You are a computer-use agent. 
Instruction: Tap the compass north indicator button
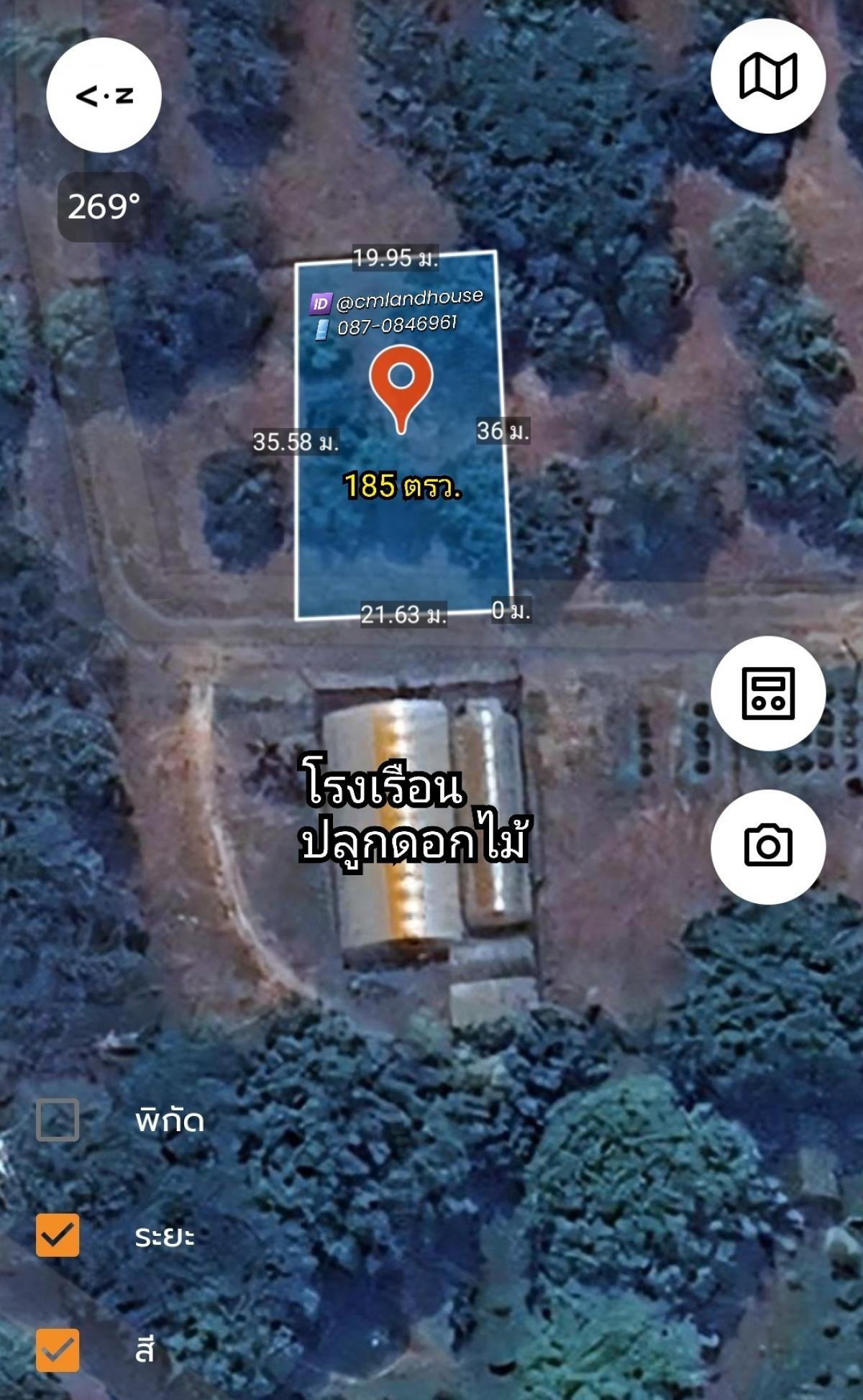pyautogui.click(x=104, y=95)
